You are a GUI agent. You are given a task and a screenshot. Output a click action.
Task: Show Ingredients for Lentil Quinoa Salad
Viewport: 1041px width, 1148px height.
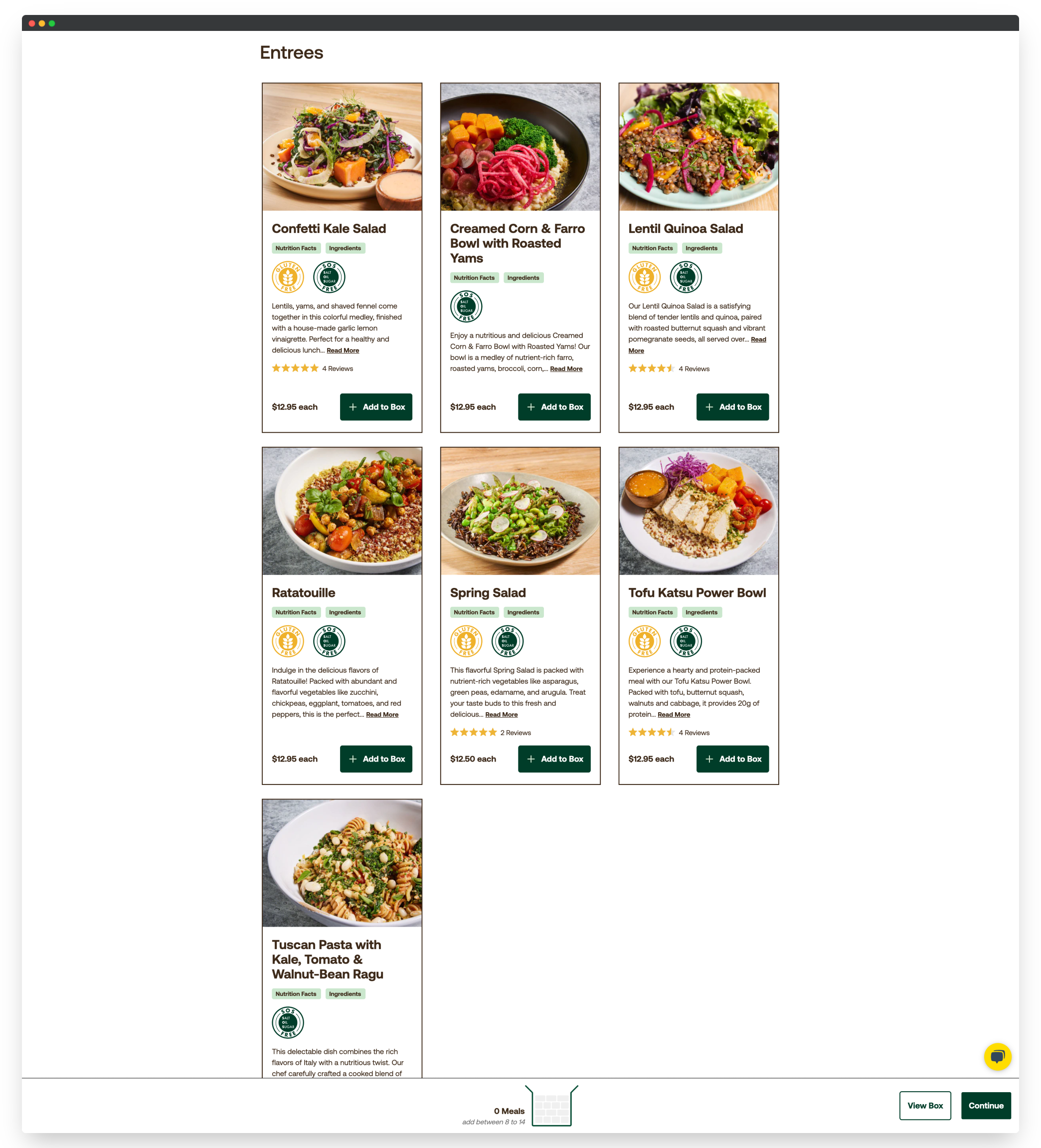(x=701, y=248)
